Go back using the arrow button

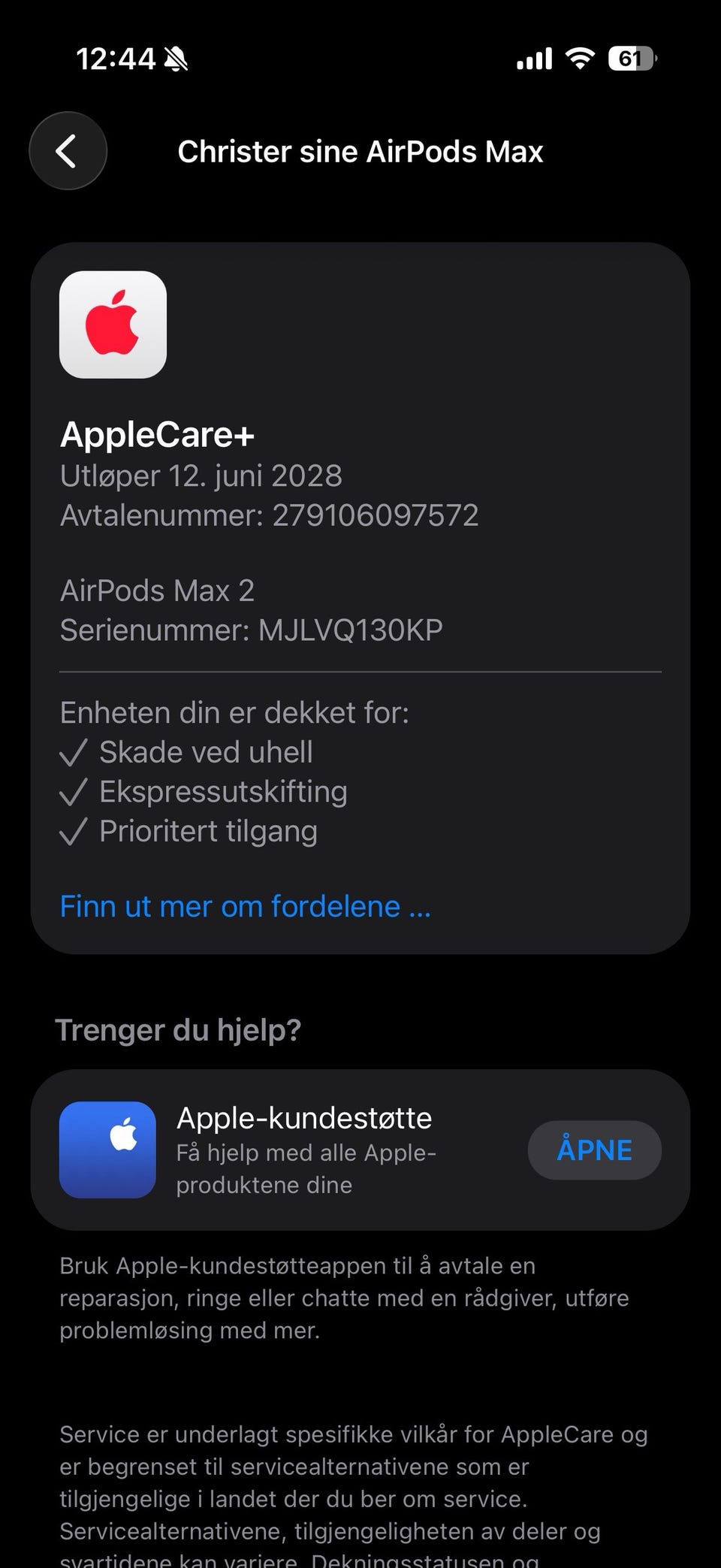(x=68, y=151)
